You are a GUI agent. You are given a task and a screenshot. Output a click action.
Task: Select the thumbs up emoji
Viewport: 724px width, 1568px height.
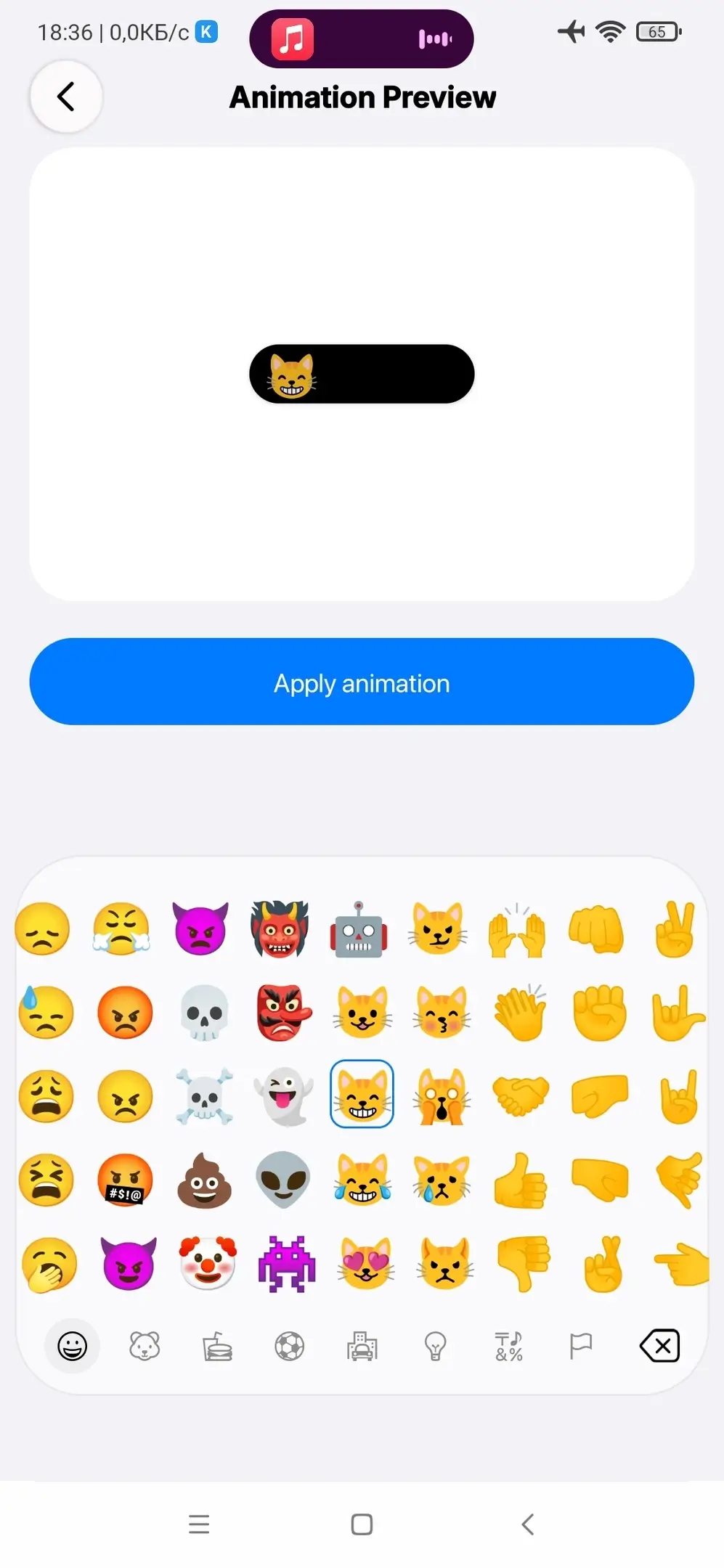coord(520,1180)
